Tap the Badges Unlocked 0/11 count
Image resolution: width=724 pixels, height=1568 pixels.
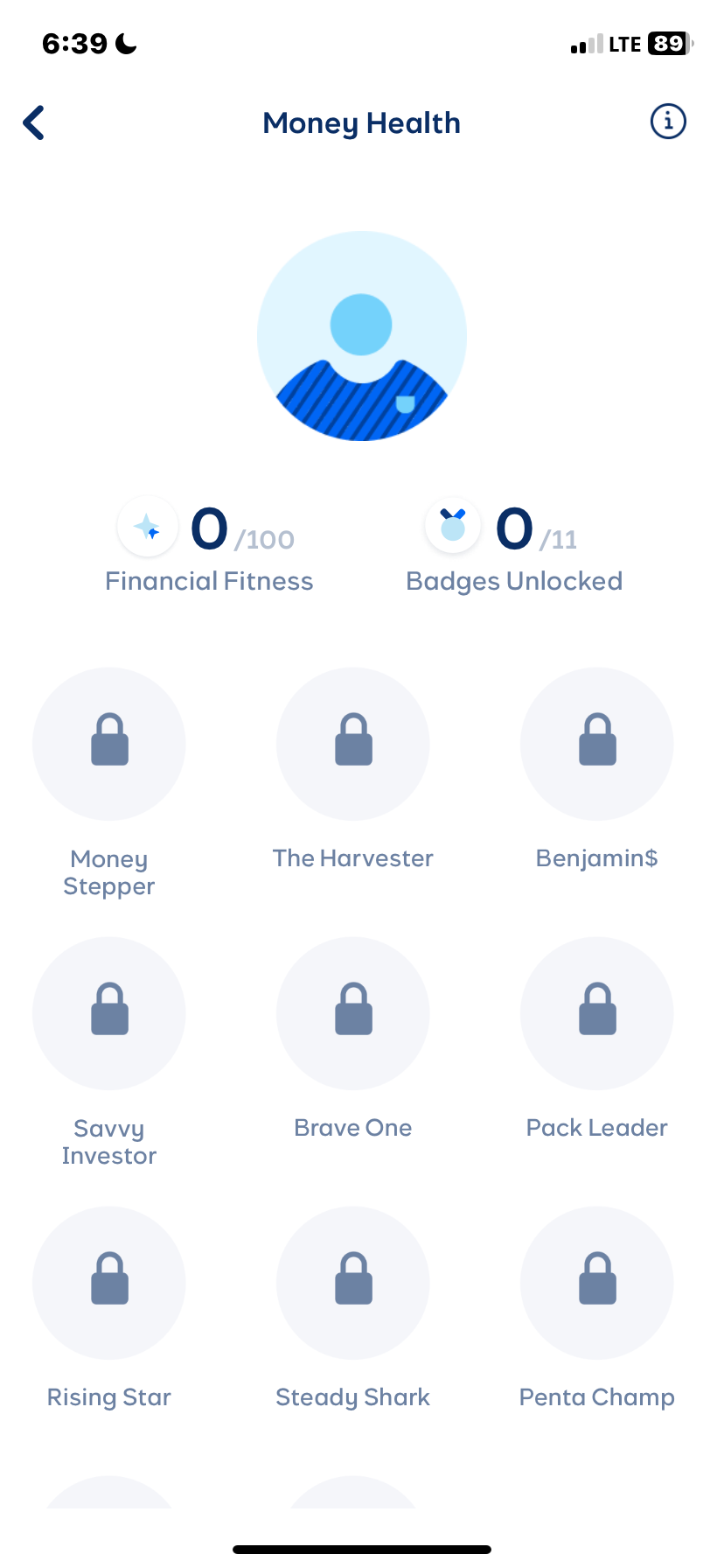pyautogui.click(x=535, y=529)
